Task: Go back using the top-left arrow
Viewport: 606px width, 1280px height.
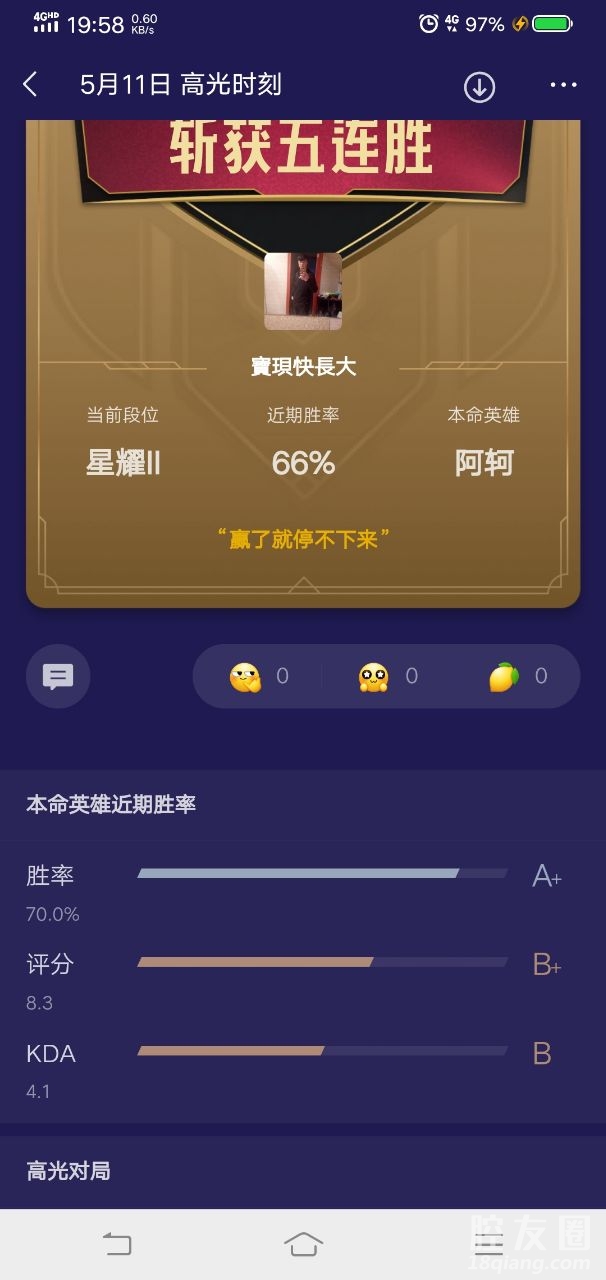Action: pos(30,85)
